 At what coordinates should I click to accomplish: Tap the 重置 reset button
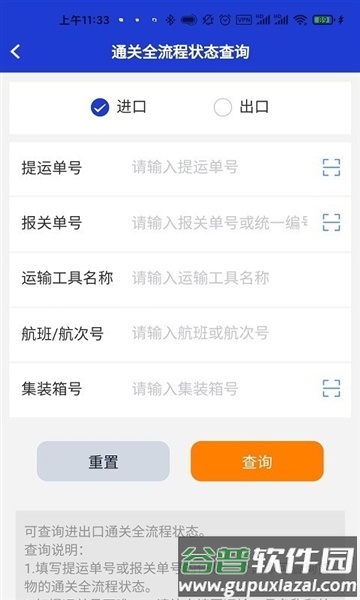pos(103,461)
